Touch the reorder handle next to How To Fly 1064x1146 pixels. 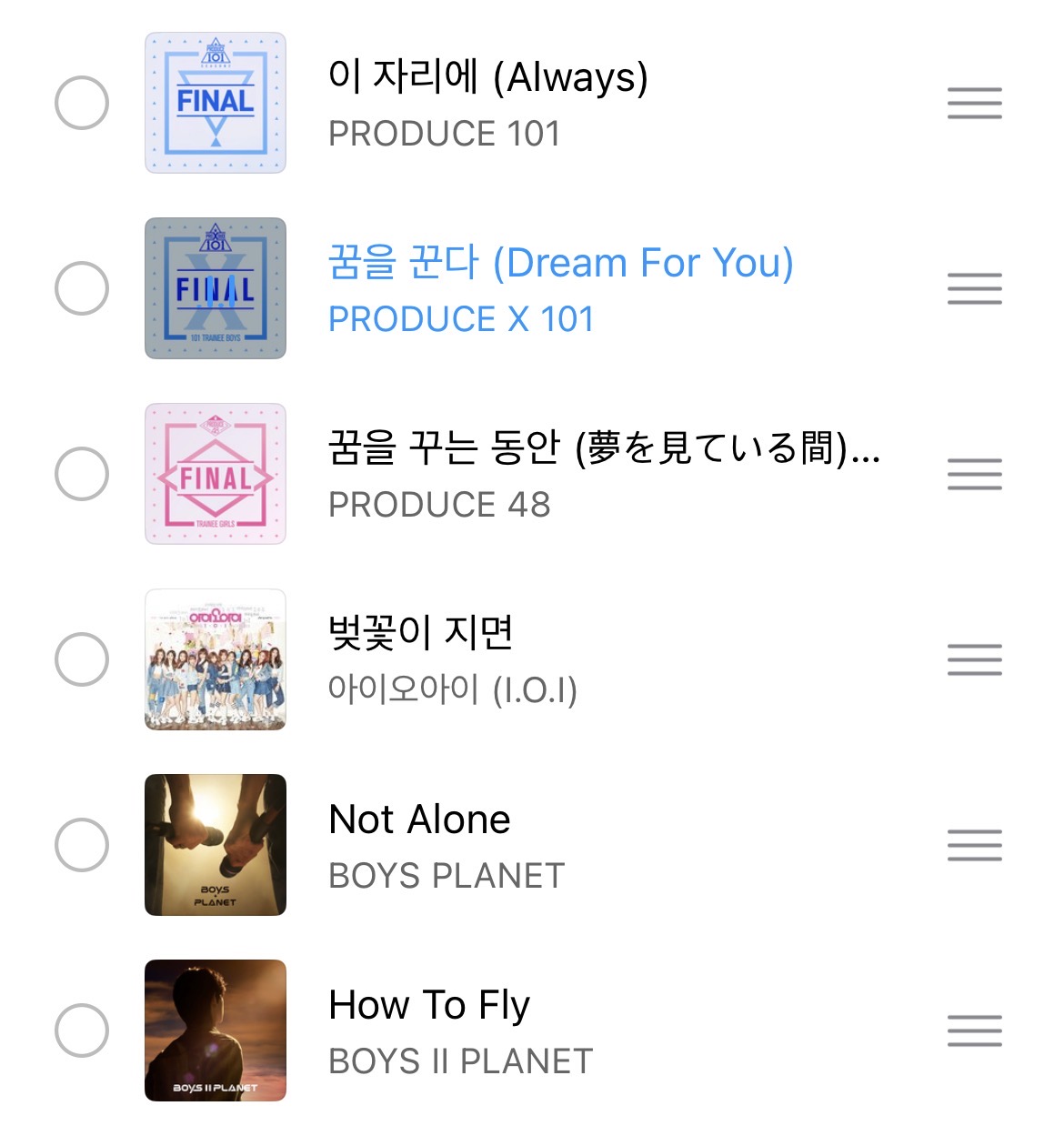point(974,1030)
